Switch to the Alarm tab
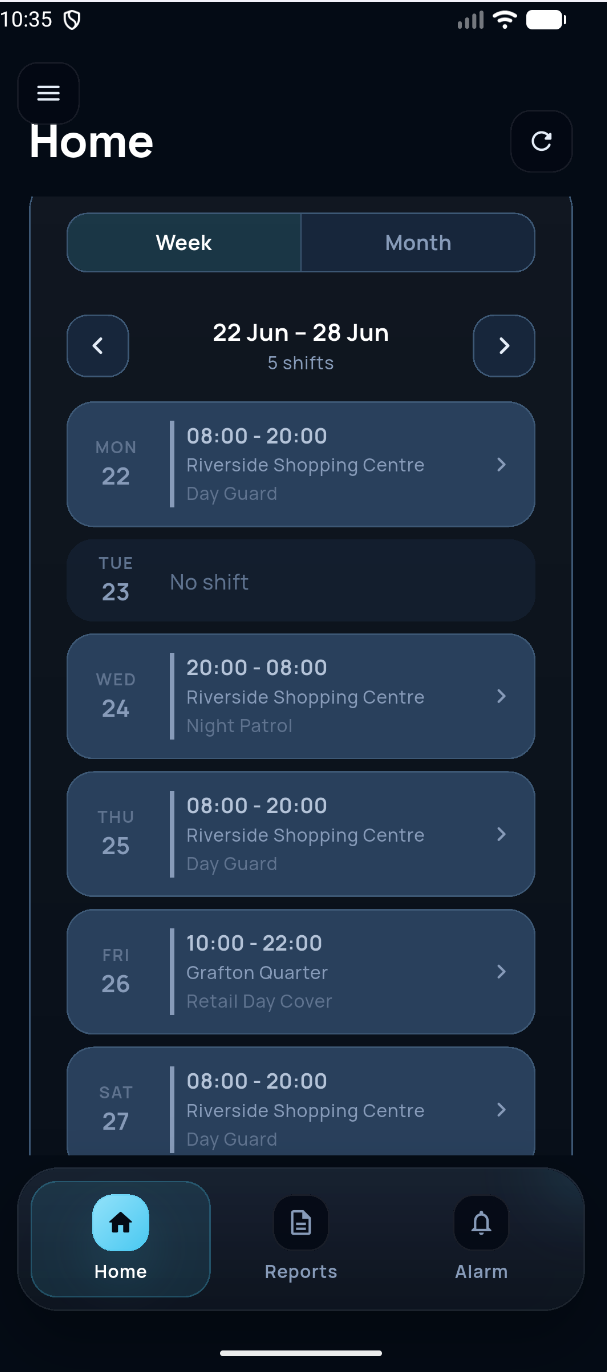607x1372 pixels. 481,1239
